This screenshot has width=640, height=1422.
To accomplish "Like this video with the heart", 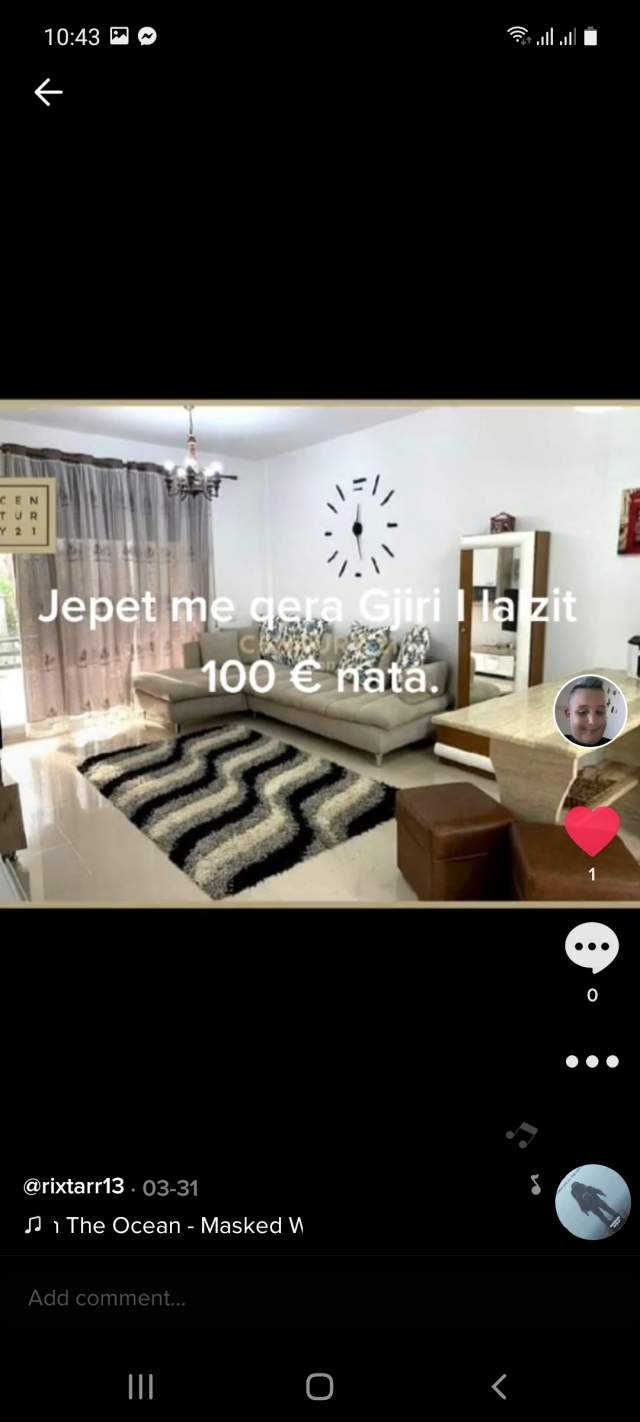I will click(x=592, y=831).
